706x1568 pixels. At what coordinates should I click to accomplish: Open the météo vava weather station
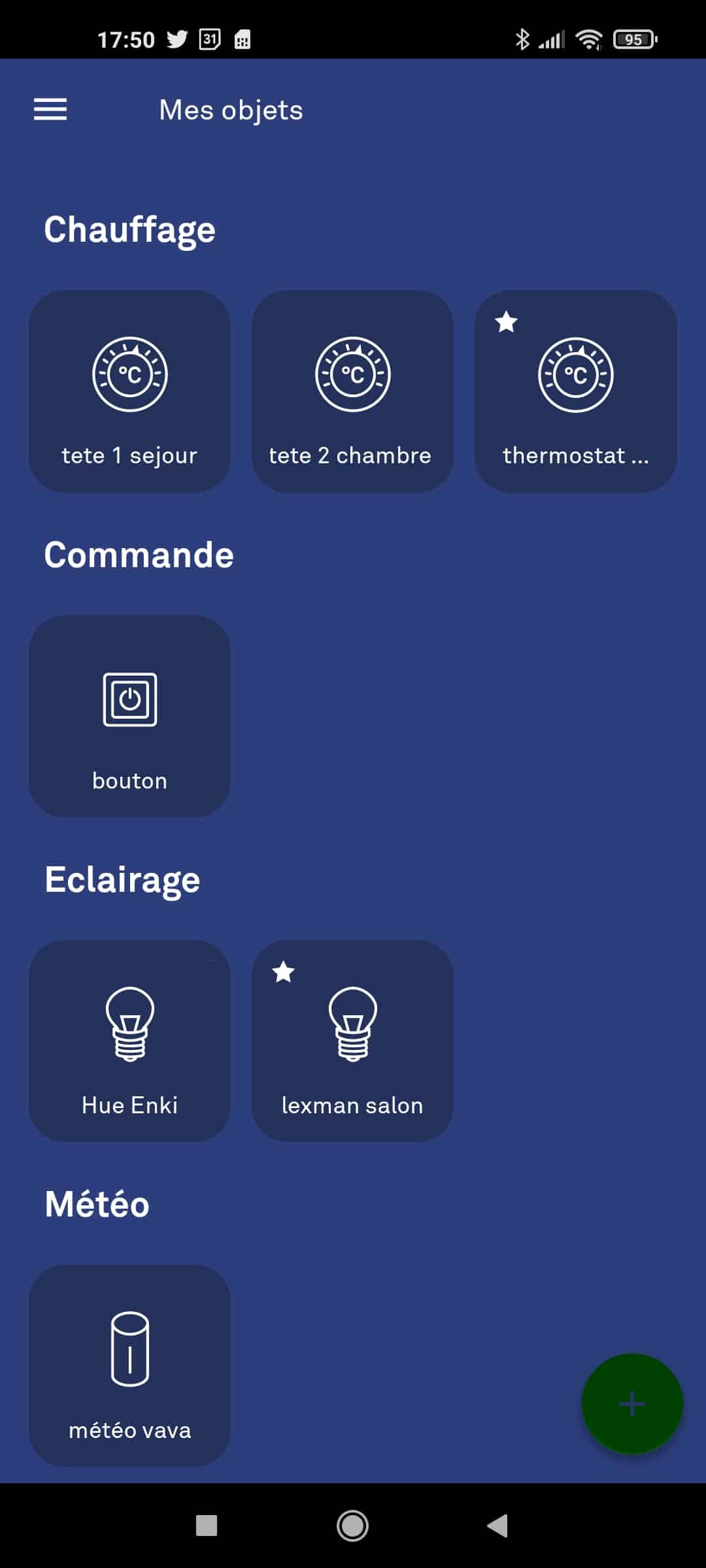coord(129,1365)
